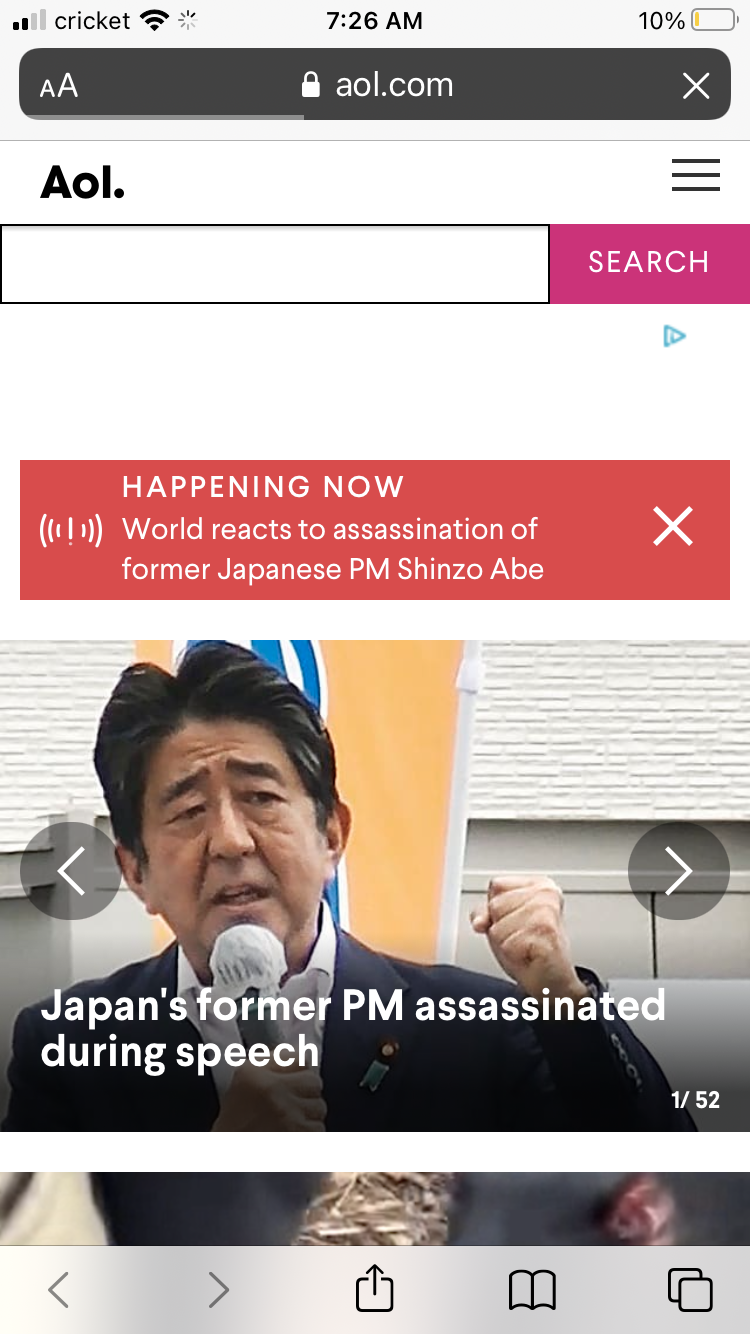Go back in Safari
Image resolution: width=750 pixels, height=1334 pixels.
coord(59,1290)
